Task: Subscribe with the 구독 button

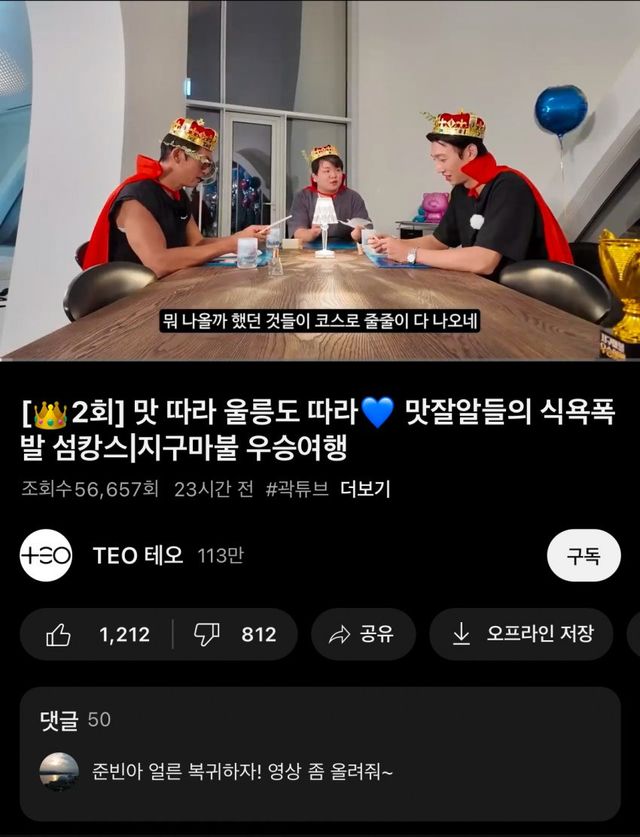Action: tap(584, 556)
